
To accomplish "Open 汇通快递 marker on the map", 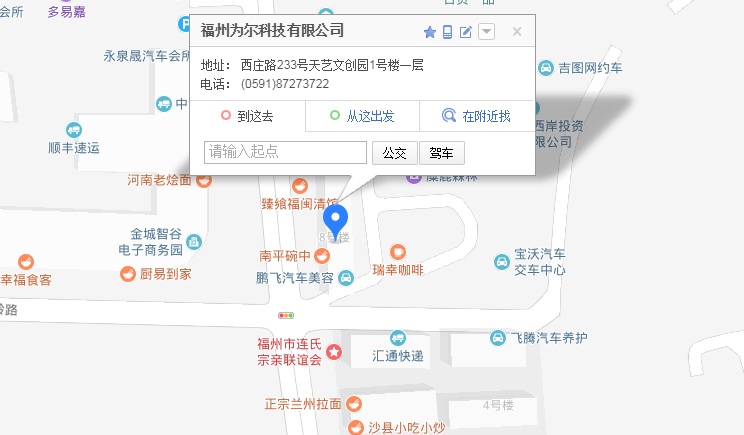I will click(398, 338).
